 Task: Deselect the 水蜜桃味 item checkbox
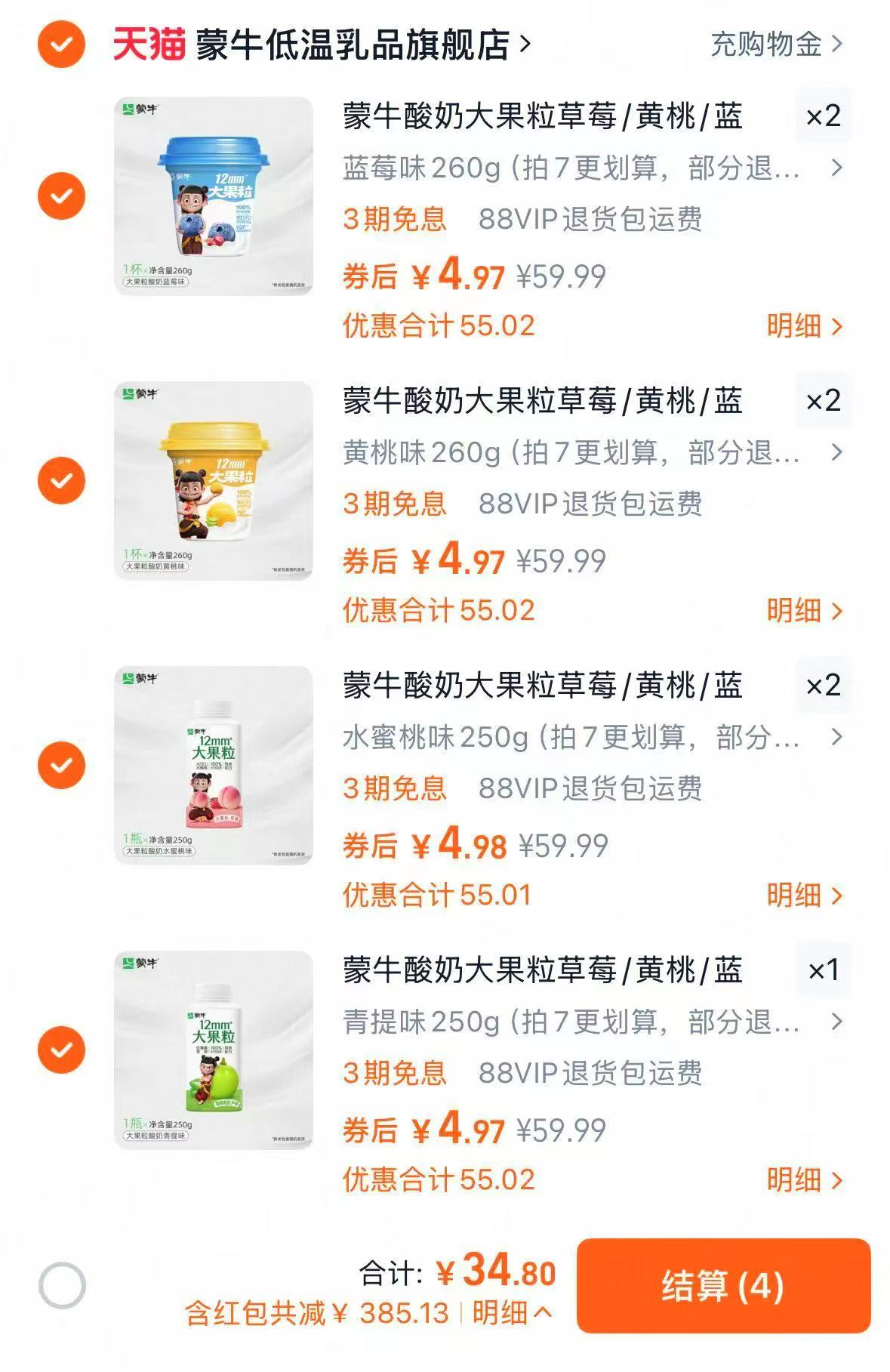coord(60,766)
